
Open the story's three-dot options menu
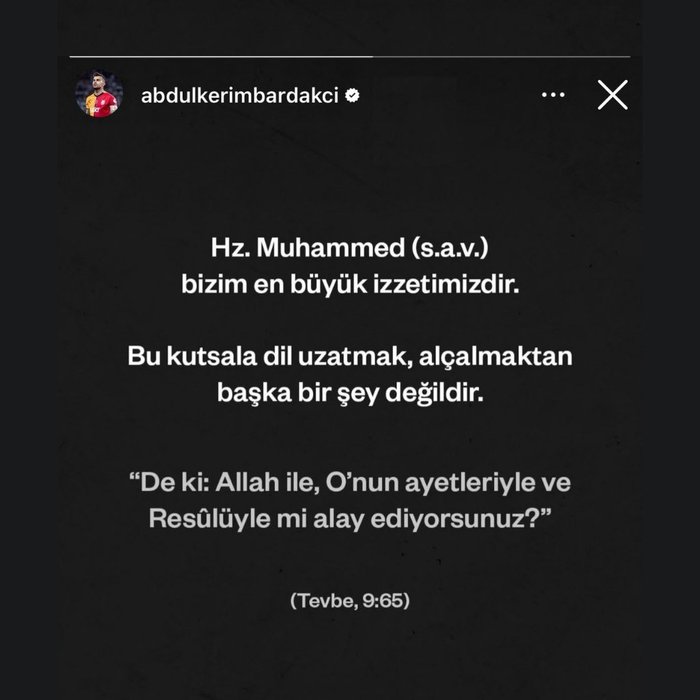click(553, 95)
